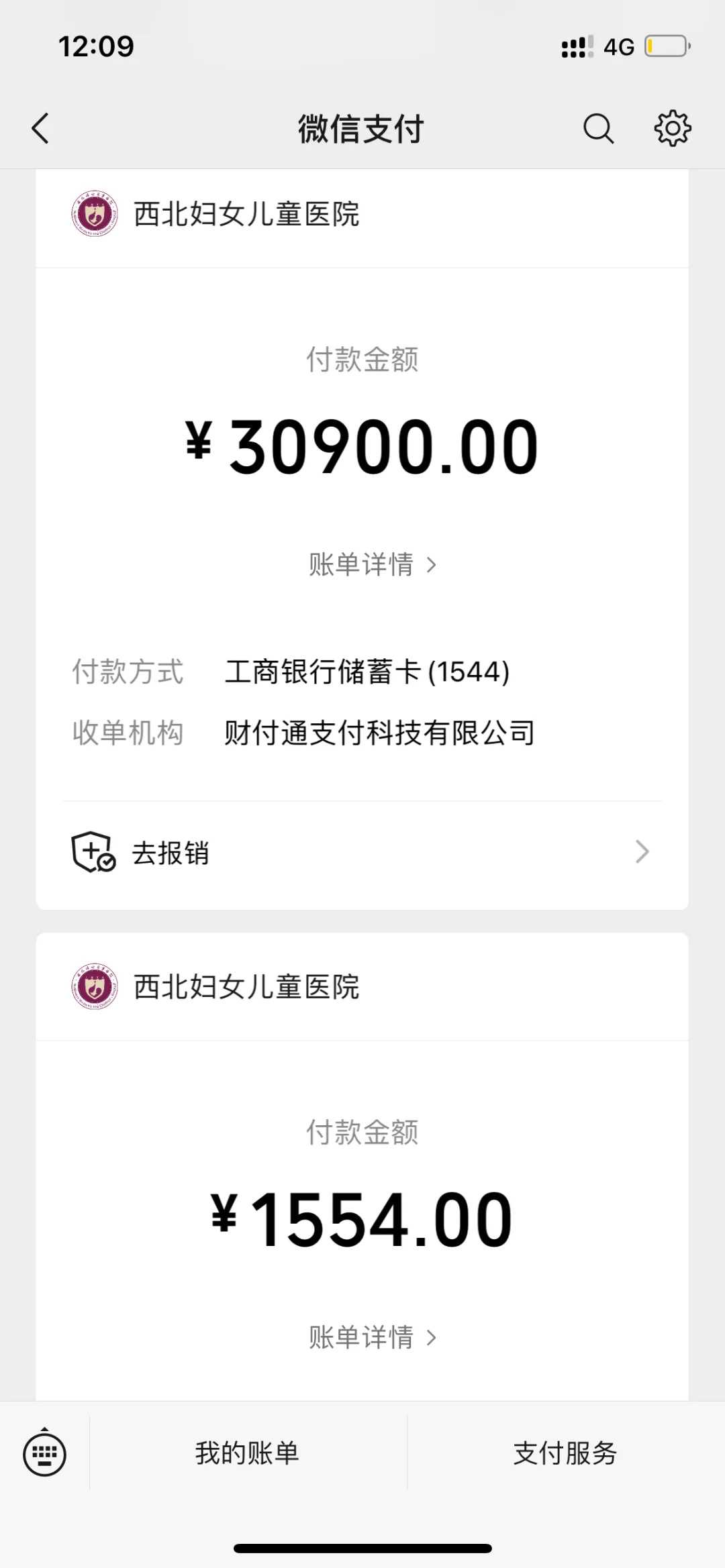Image resolution: width=725 pixels, height=1568 pixels.
Task: Click the battery indicator in the status bar
Action: [x=665, y=46]
